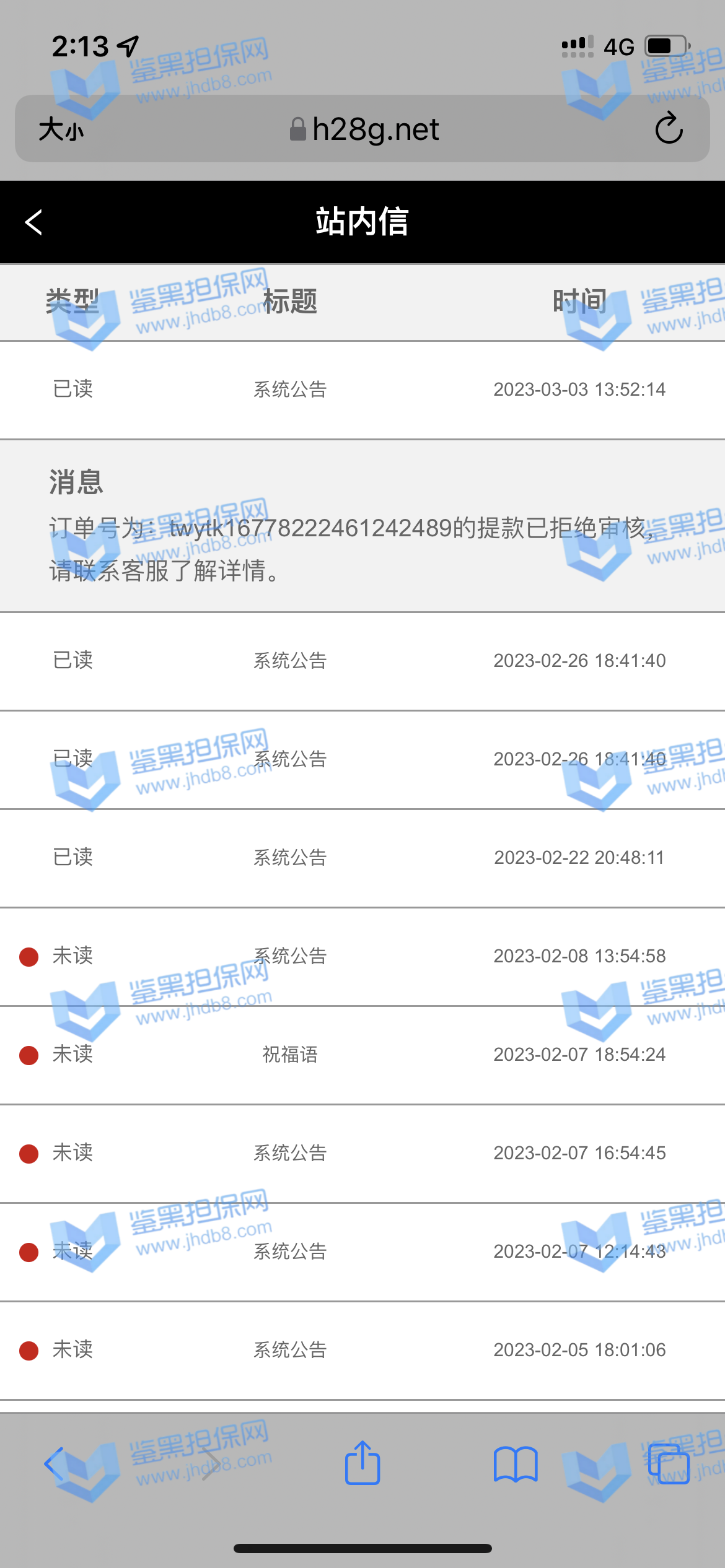725x1568 pixels.
Task: Show open Safari tabs
Action: [669, 1464]
